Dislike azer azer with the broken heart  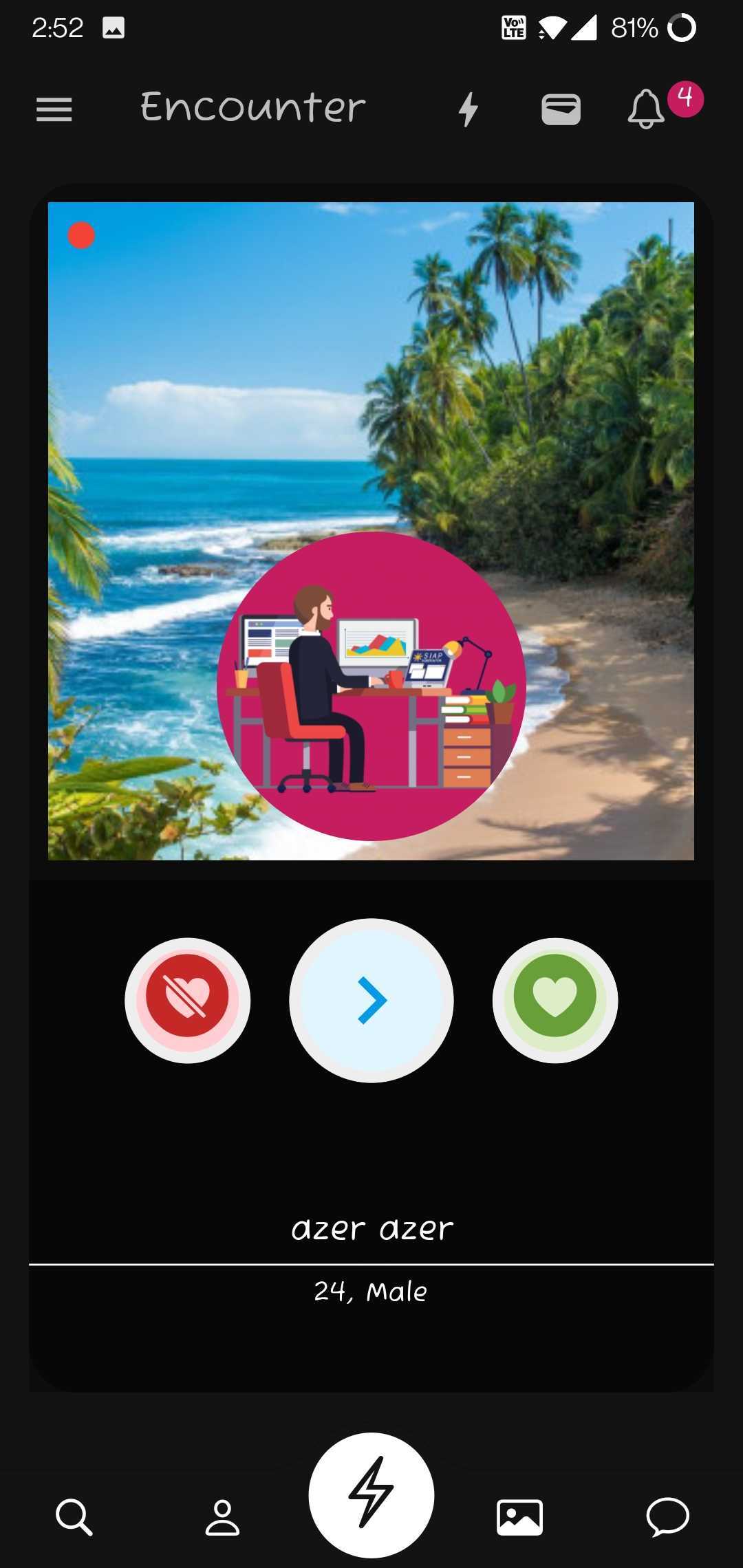(187, 1000)
